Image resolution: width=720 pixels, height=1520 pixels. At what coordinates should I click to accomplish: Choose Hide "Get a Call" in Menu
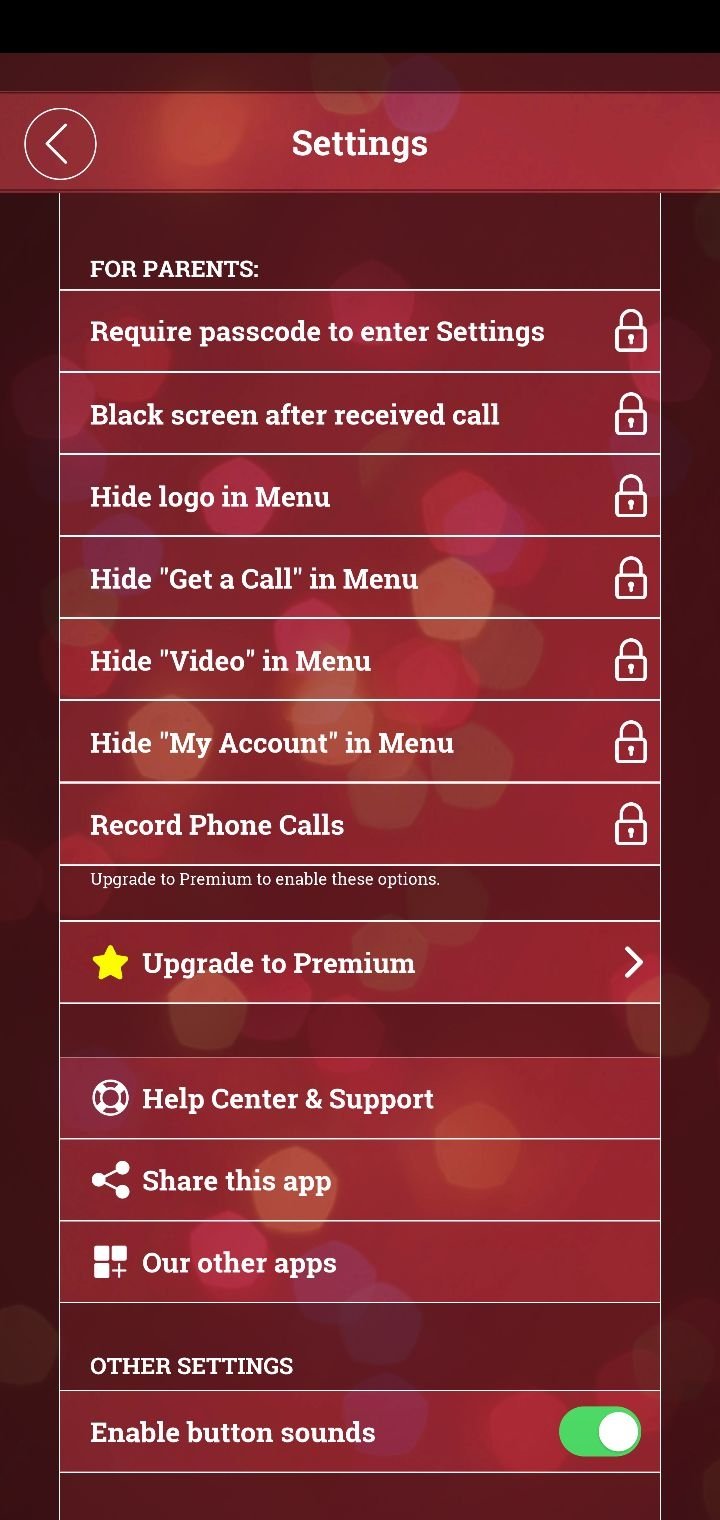(x=360, y=578)
